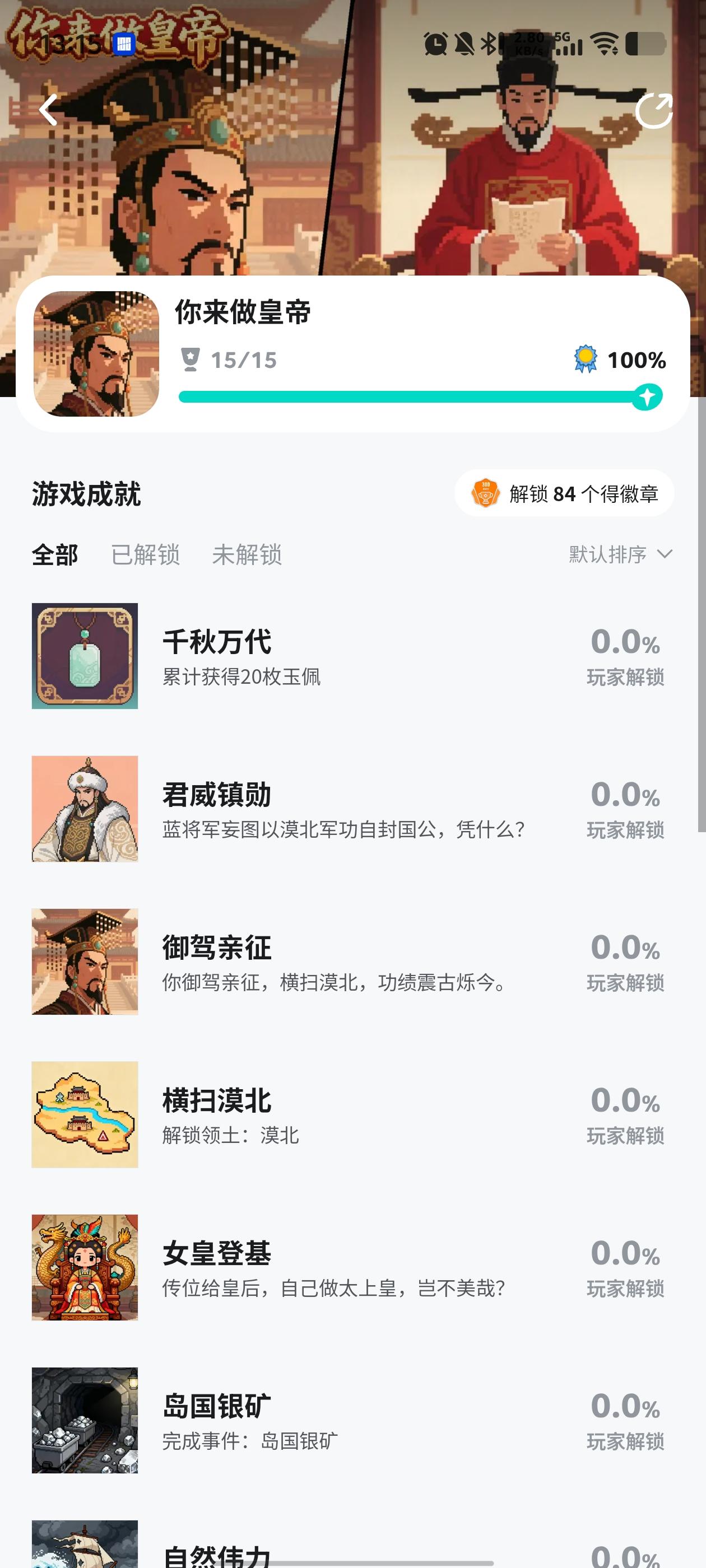Show the 未解锁 achievements tab
The height and width of the screenshot is (1568, 706).
point(247,554)
